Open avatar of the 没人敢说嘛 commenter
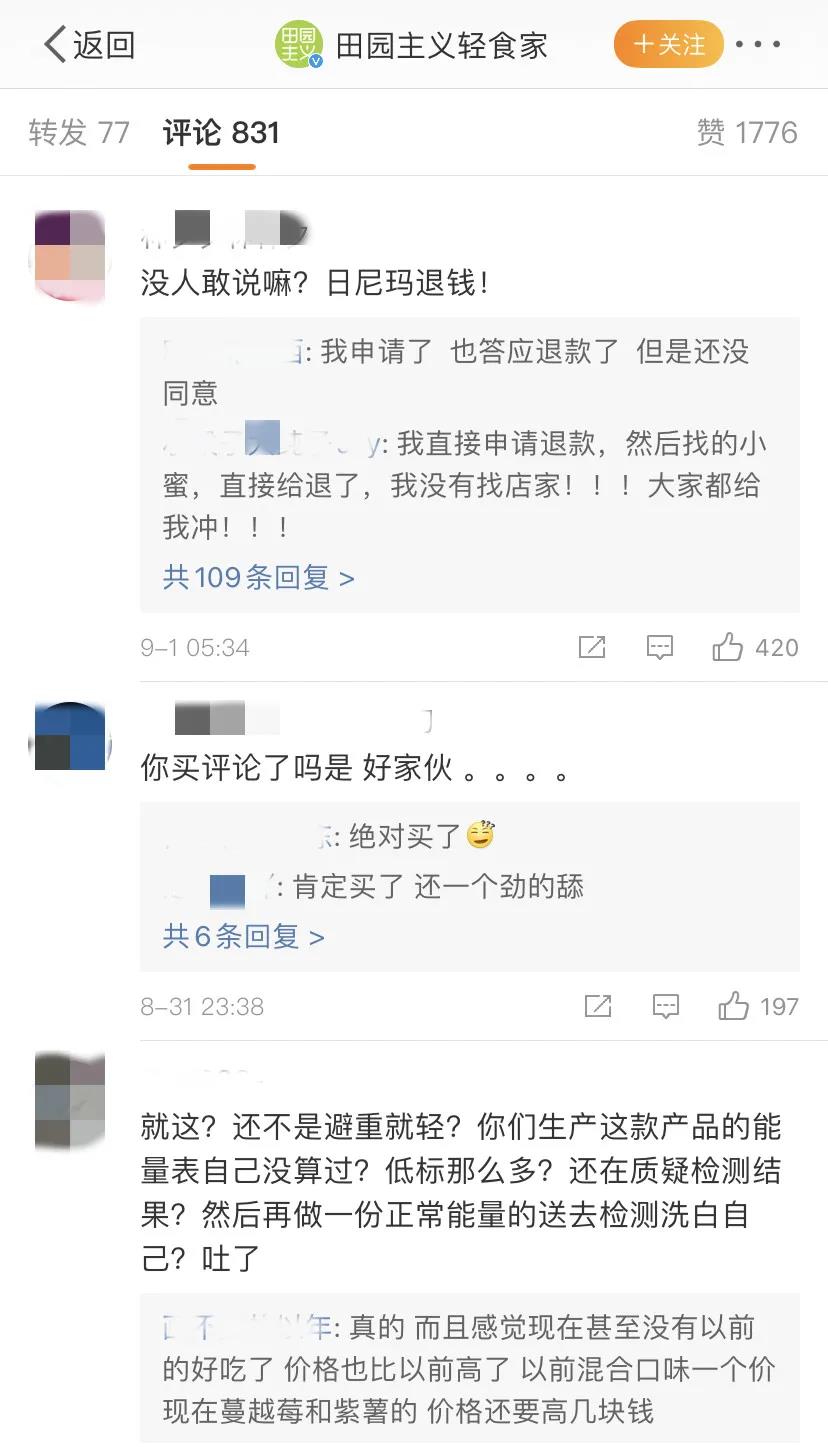Viewport: 828px width, 1447px height. coord(70,255)
